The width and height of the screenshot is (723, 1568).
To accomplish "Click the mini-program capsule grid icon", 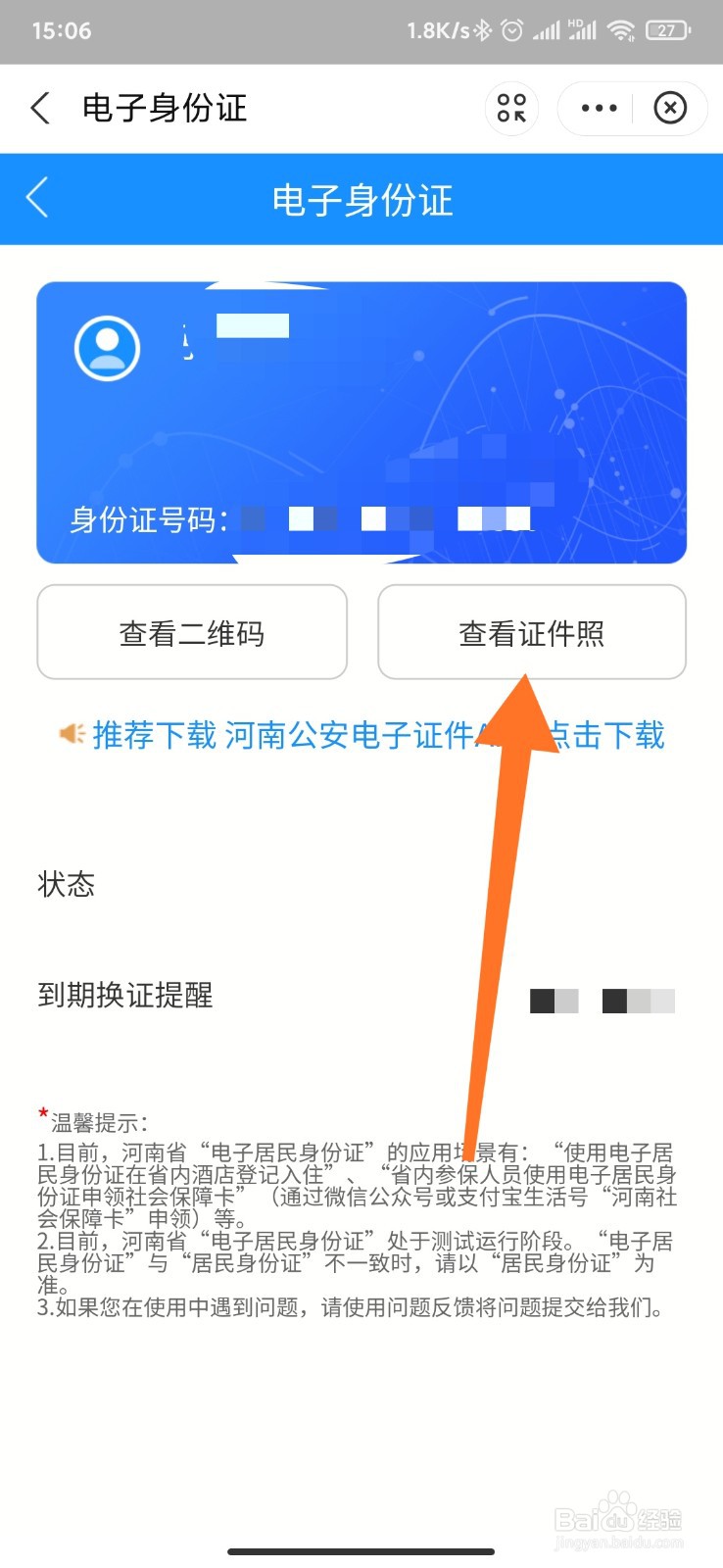I will 511,108.
